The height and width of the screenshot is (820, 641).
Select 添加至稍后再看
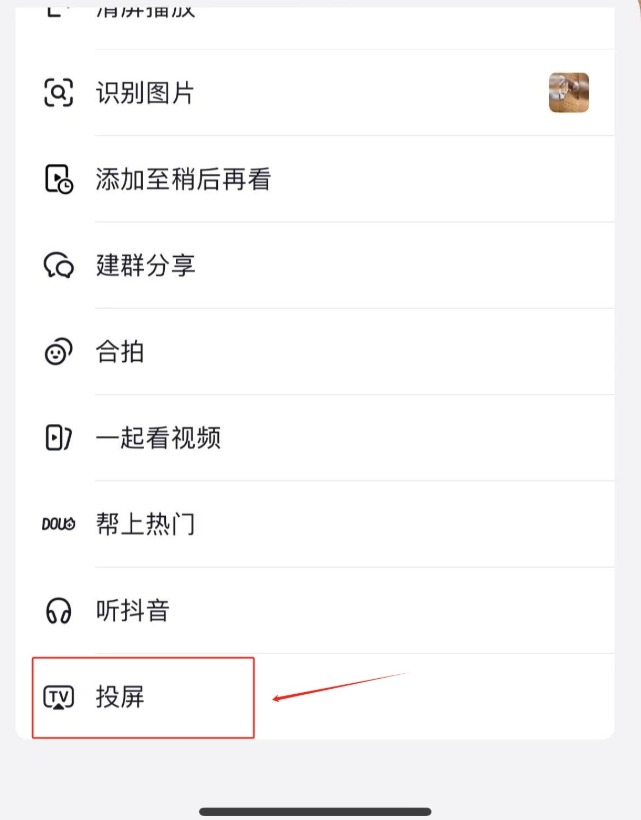[x=183, y=180]
